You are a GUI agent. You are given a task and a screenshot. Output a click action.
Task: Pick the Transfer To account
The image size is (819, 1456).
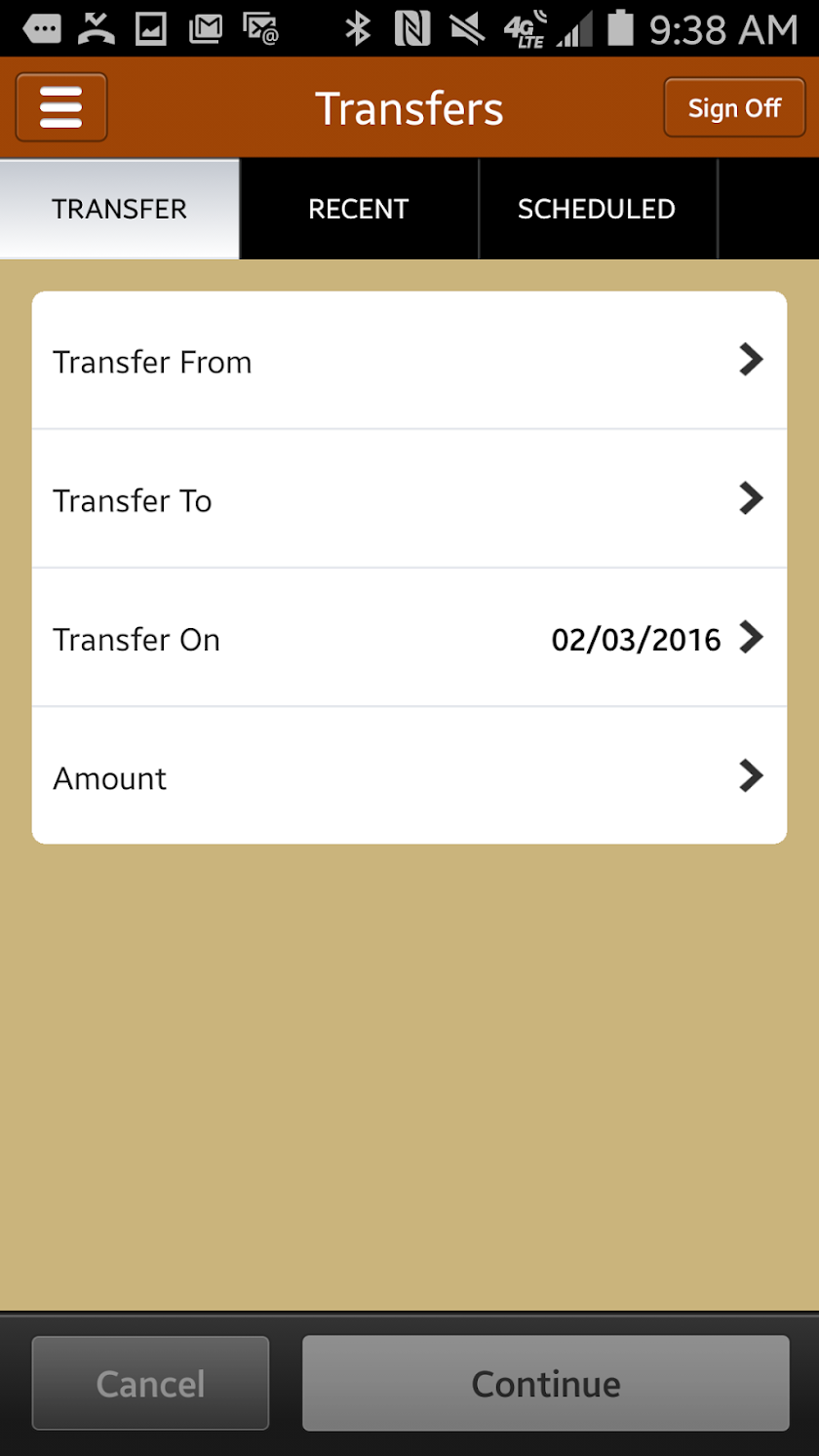pyautogui.click(x=409, y=499)
